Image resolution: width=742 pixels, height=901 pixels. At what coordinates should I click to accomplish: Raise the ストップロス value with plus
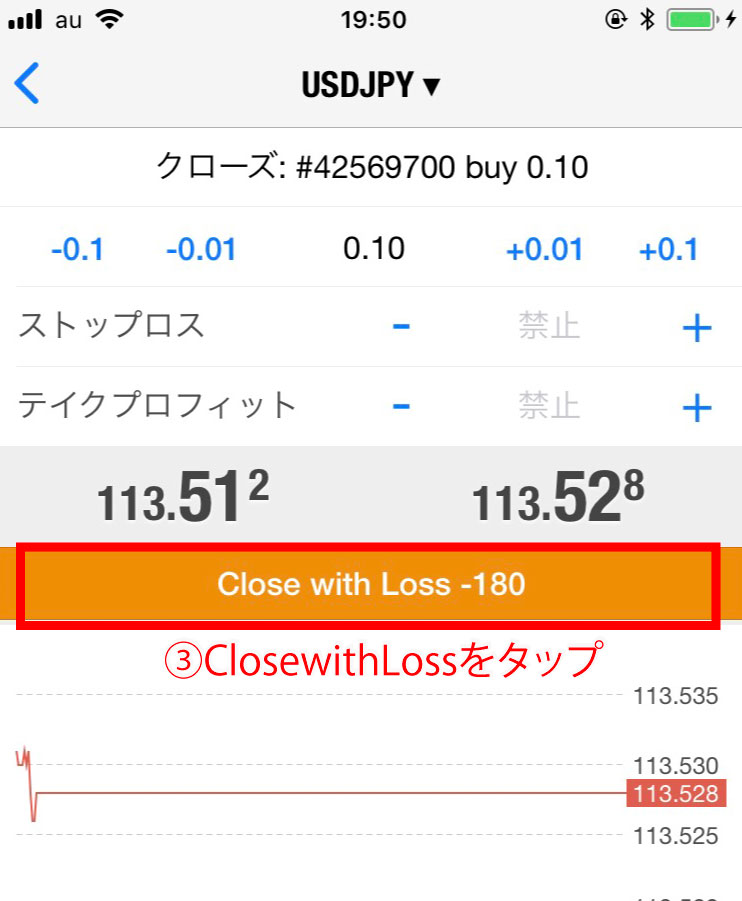696,327
